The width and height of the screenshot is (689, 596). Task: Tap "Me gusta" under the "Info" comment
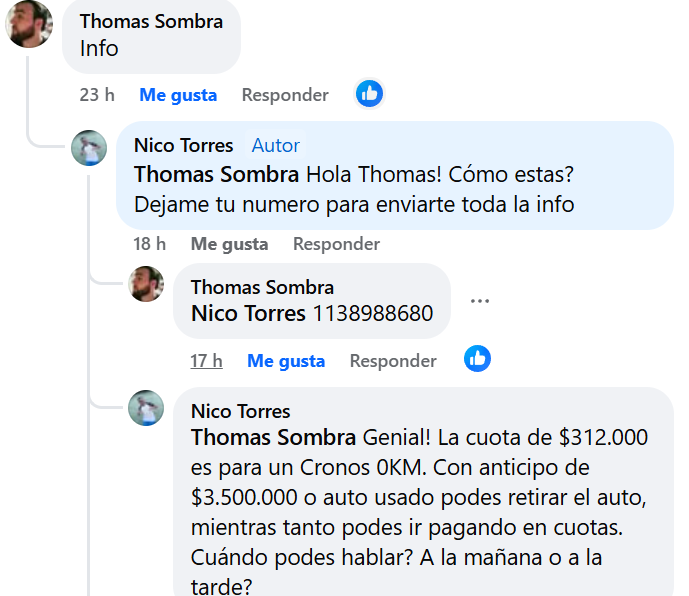click(x=178, y=95)
